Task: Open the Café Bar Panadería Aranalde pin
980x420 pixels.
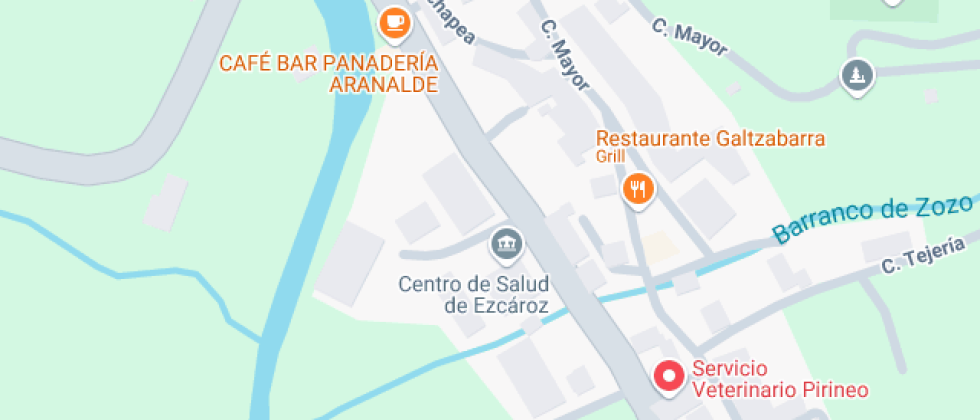Action: 396,22
